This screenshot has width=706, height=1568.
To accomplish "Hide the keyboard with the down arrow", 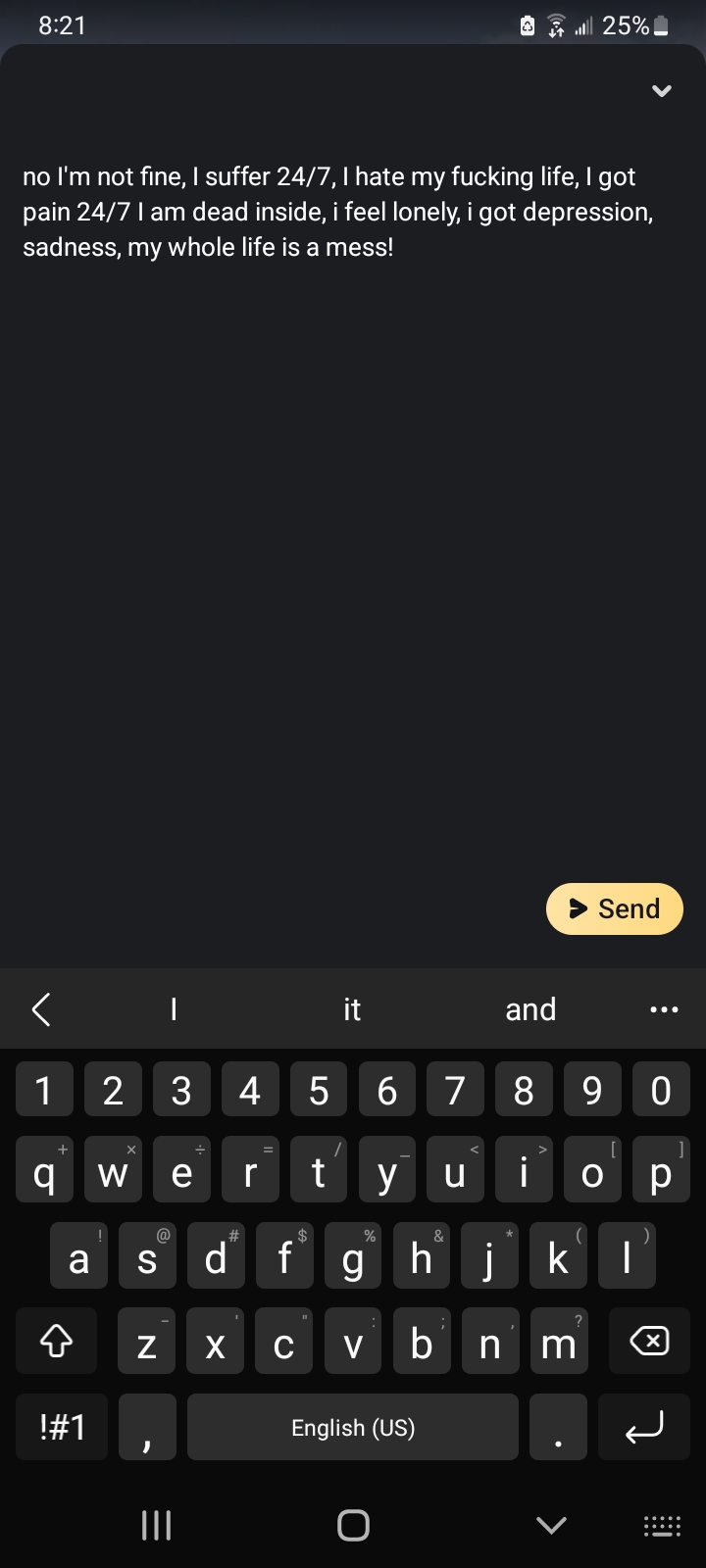I will point(551,1525).
